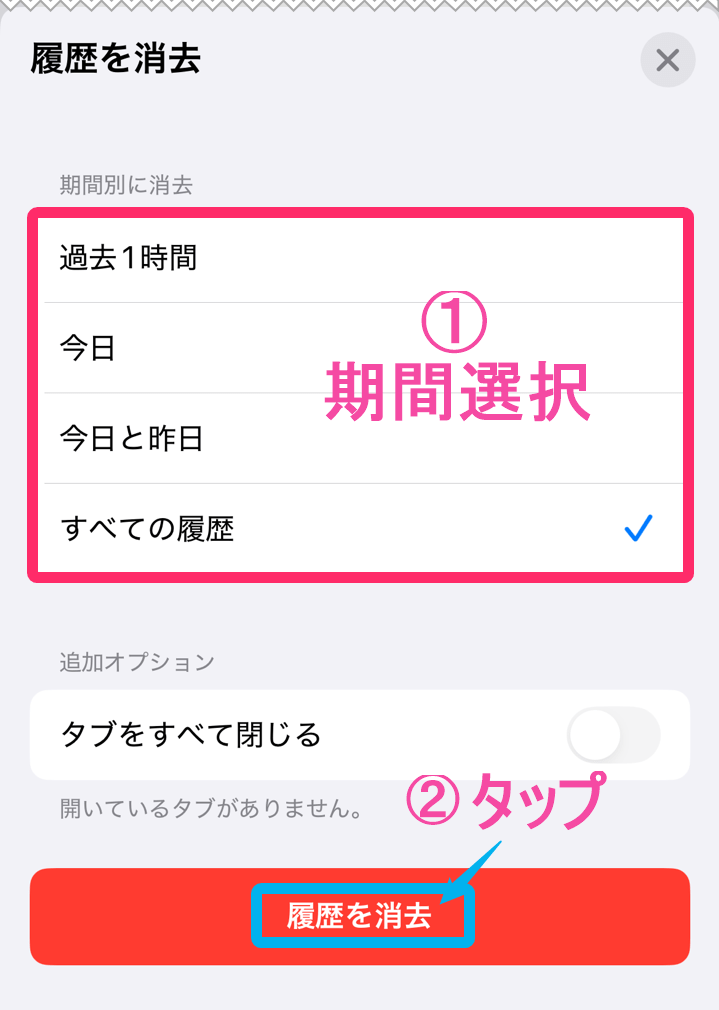Screen dimensions: 719x1010
Task: Toggle タブをすべて閉じる switch
Action: coord(613,736)
